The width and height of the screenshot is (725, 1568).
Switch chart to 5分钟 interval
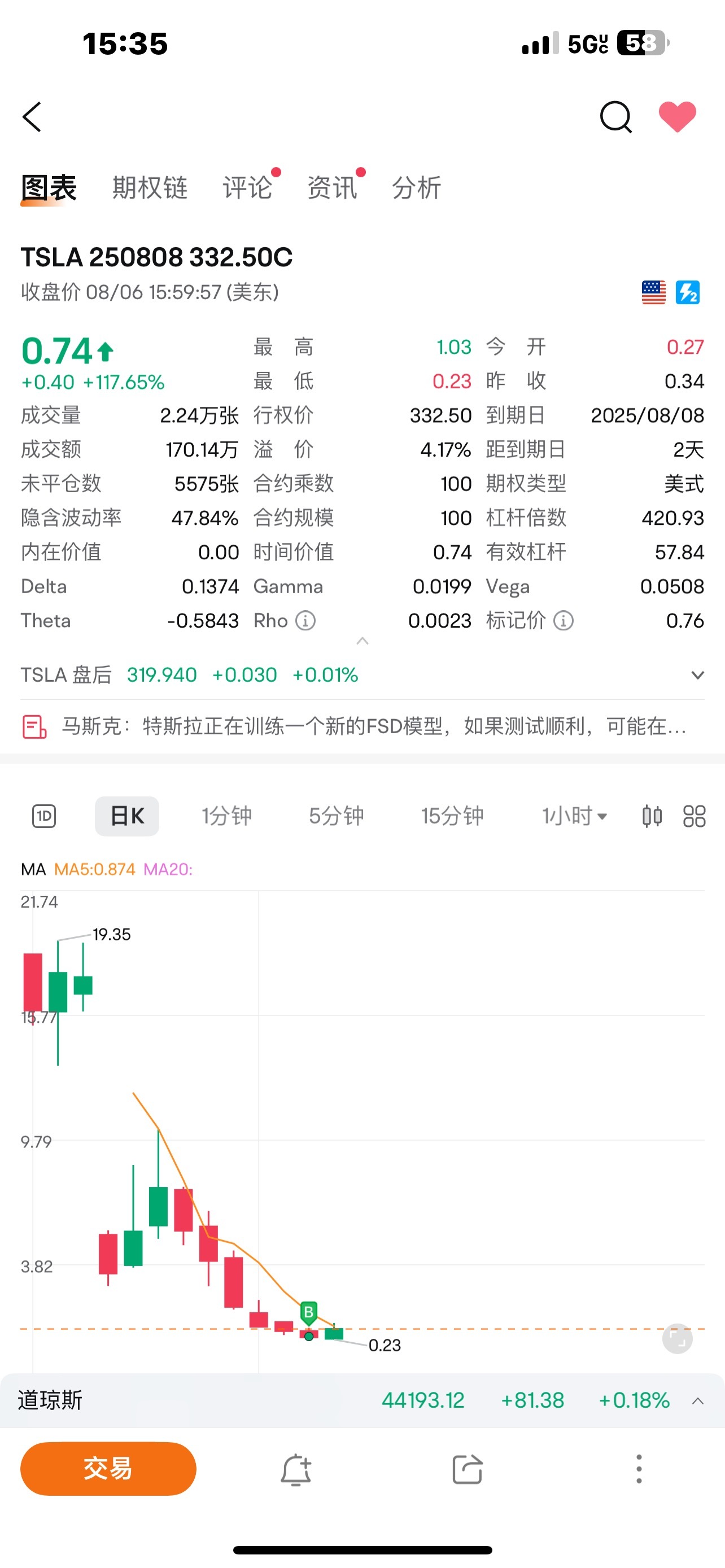tap(336, 816)
